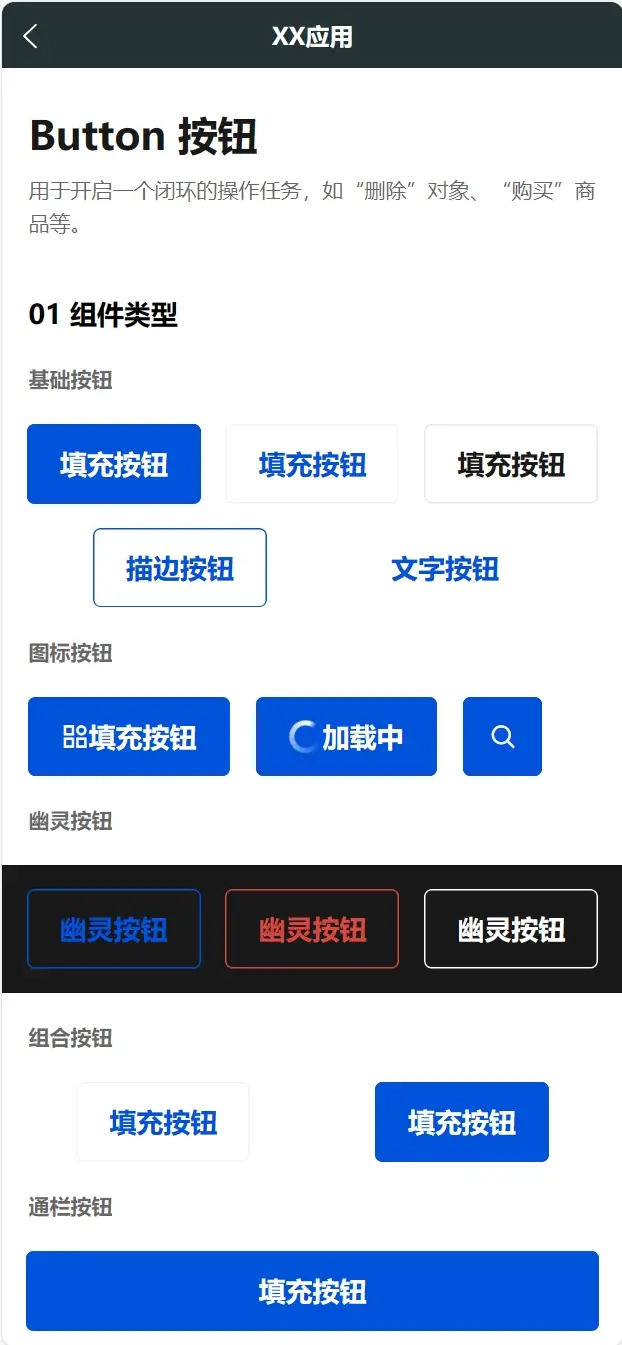Select the white 幽灵按钮
The width and height of the screenshot is (622, 1345).
pyautogui.click(x=511, y=929)
